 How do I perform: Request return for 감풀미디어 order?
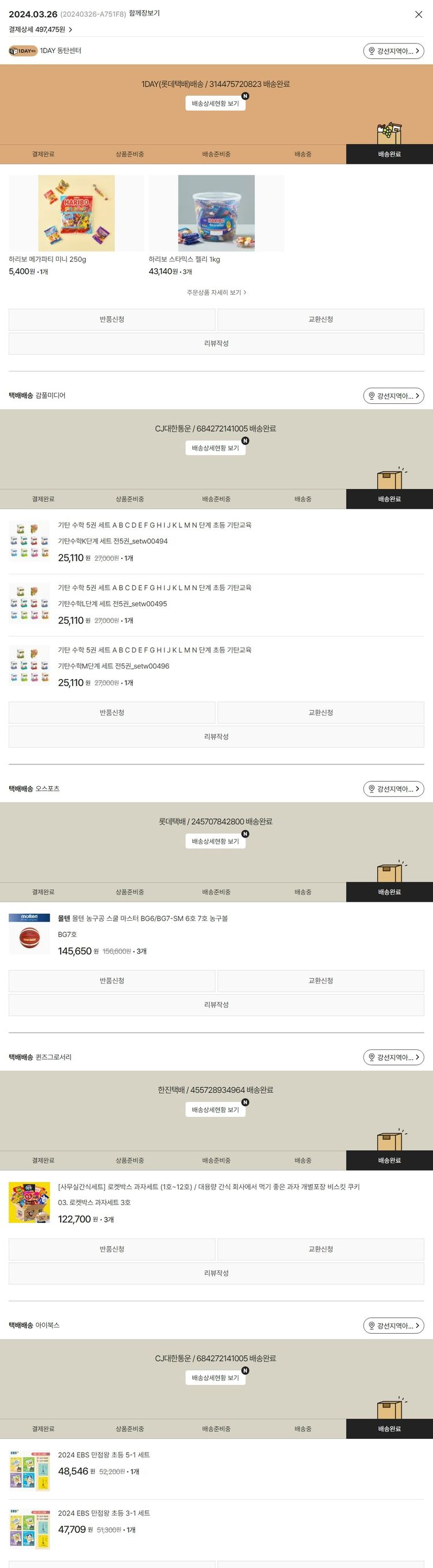tap(112, 713)
